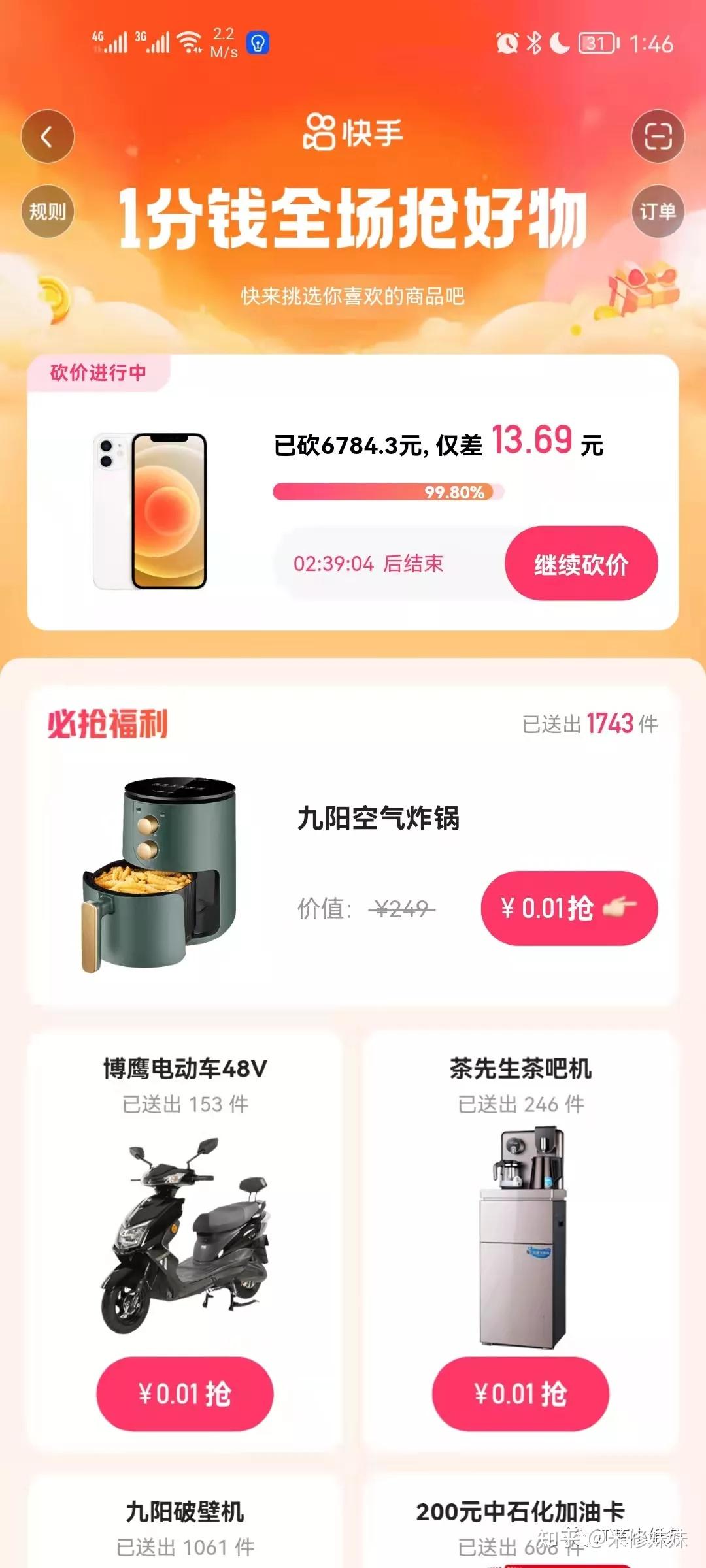Open the scan icon at top right
The width and height of the screenshot is (706, 1568).
pos(658,137)
